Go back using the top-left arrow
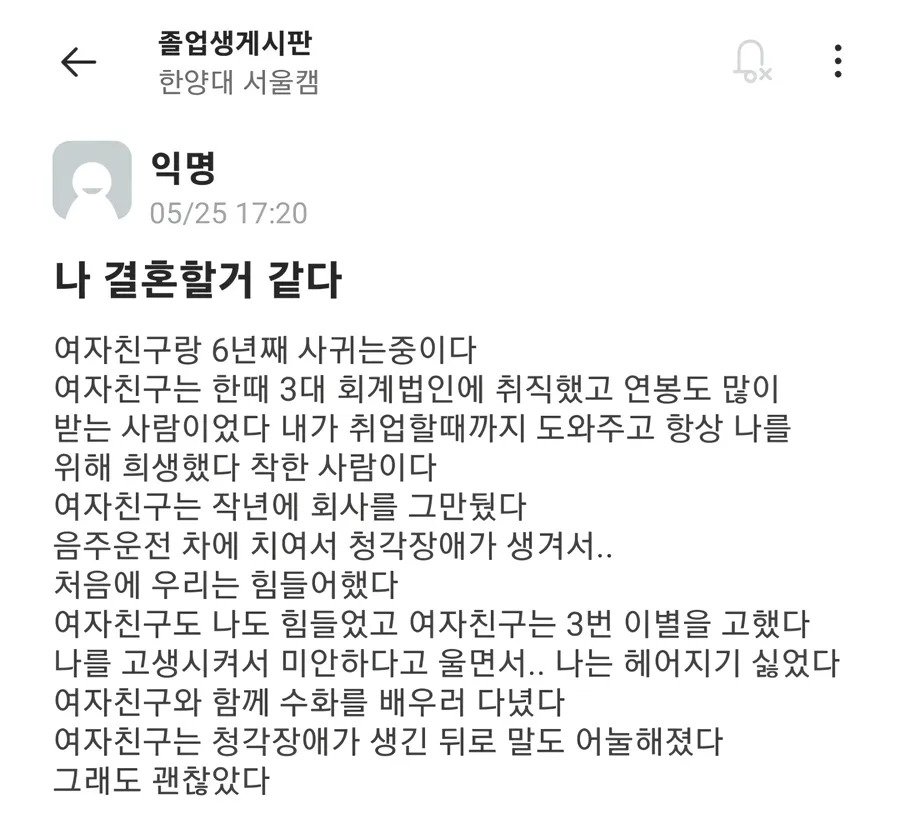The height and width of the screenshot is (813, 900). 78,62
